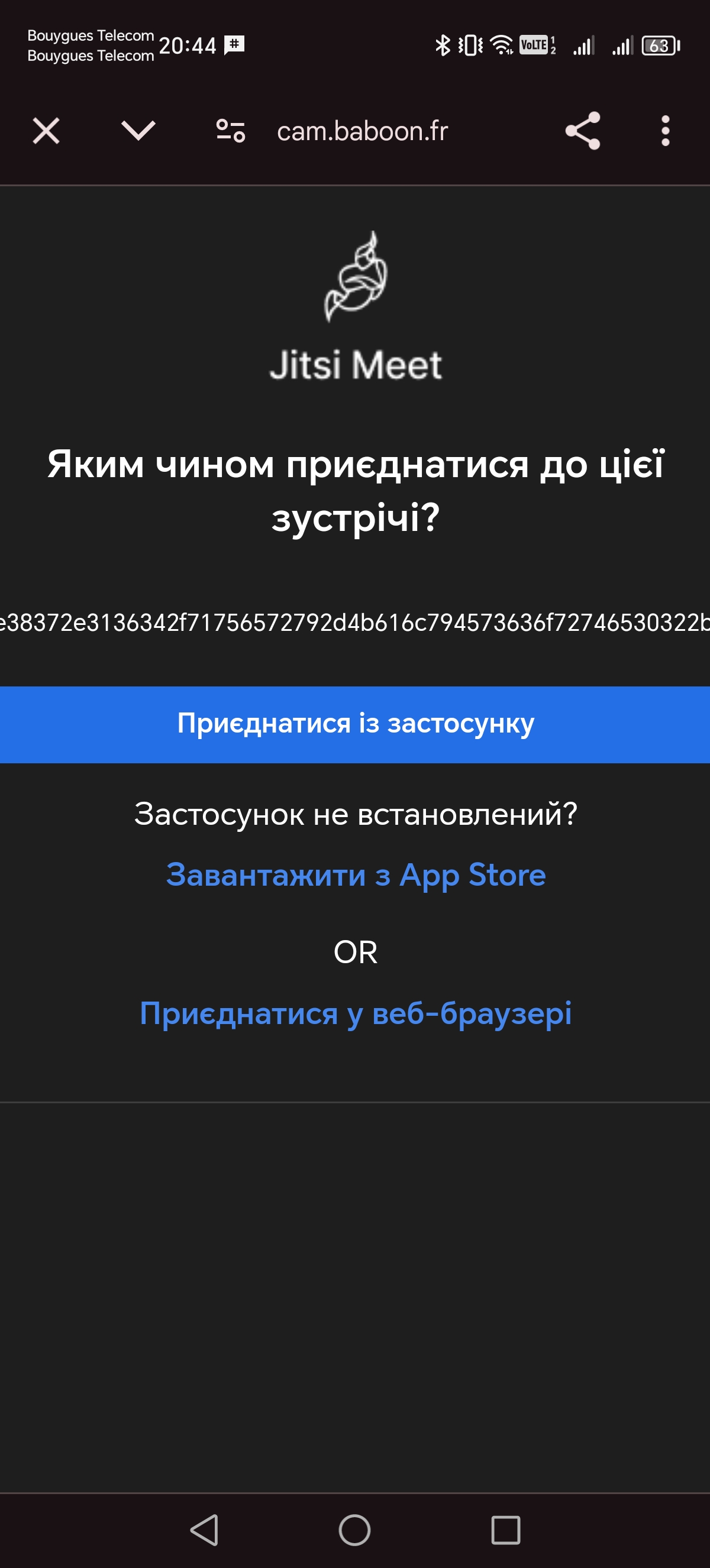Select Приєднатися у веб-браузері link
This screenshot has width=710, height=1568.
click(356, 1013)
